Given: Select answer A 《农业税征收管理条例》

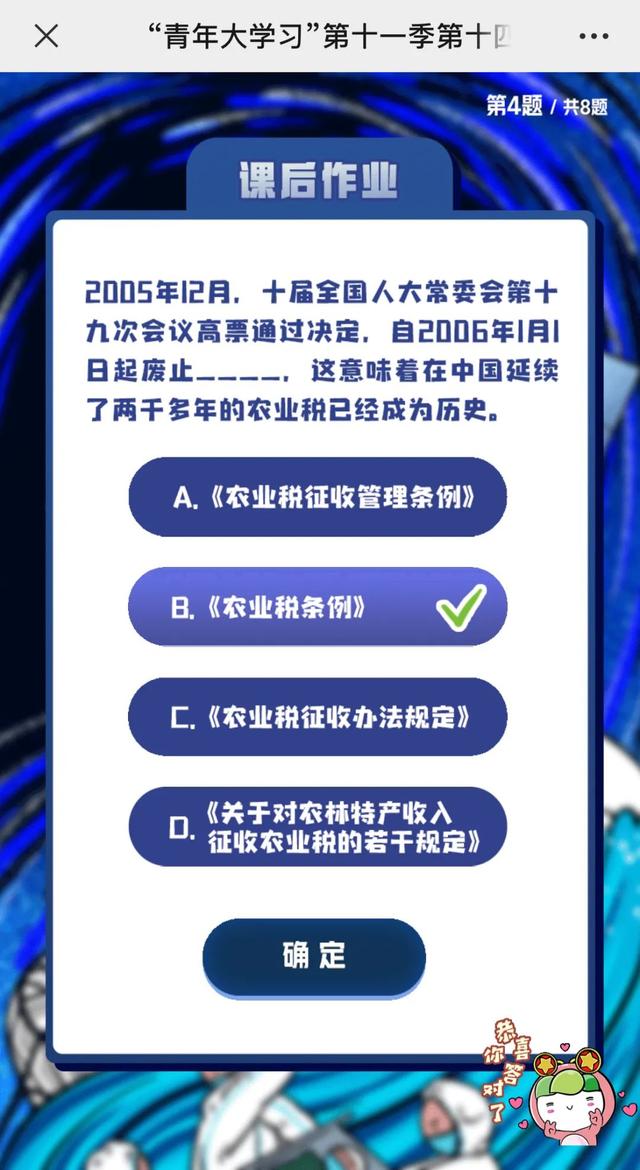Looking at the screenshot, I should pos(318,497).
